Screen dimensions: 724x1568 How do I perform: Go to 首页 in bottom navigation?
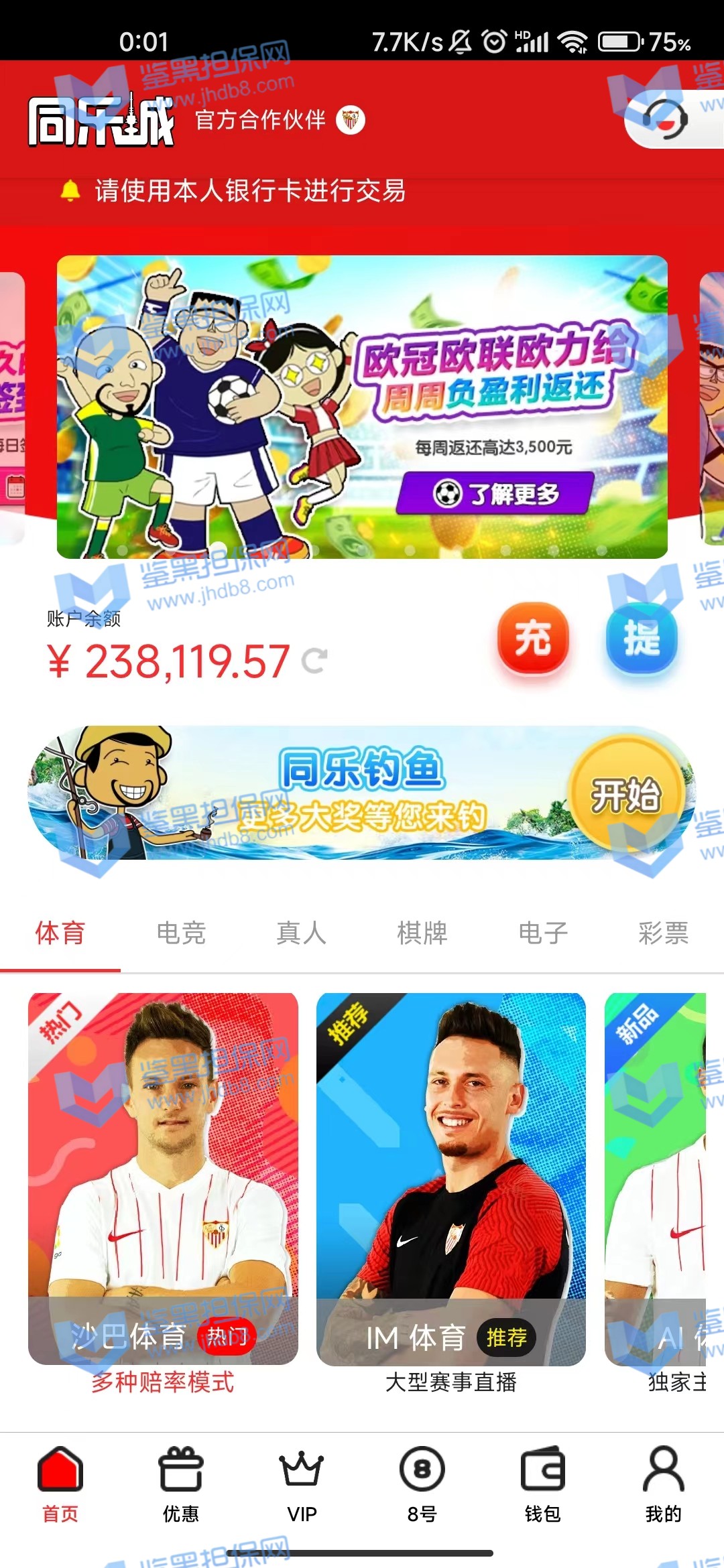coord(60,1482)
